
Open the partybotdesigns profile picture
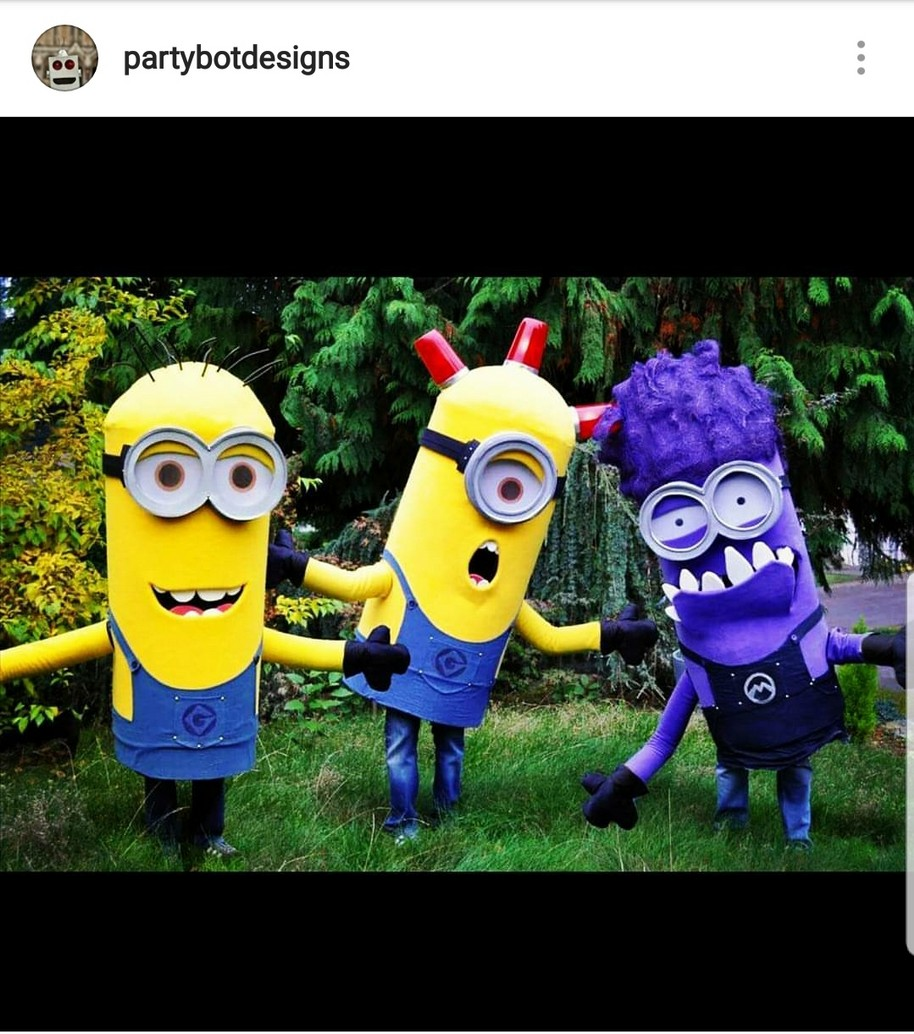[x=65, y=58]
